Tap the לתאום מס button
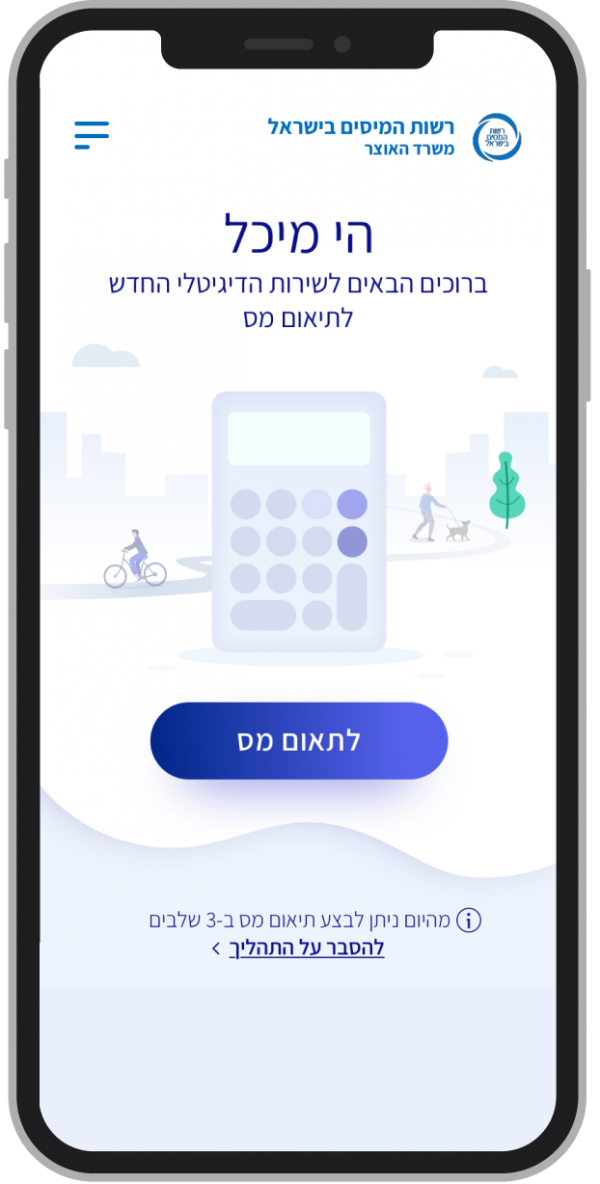600x1184 pixels. (x=299, y=741)
